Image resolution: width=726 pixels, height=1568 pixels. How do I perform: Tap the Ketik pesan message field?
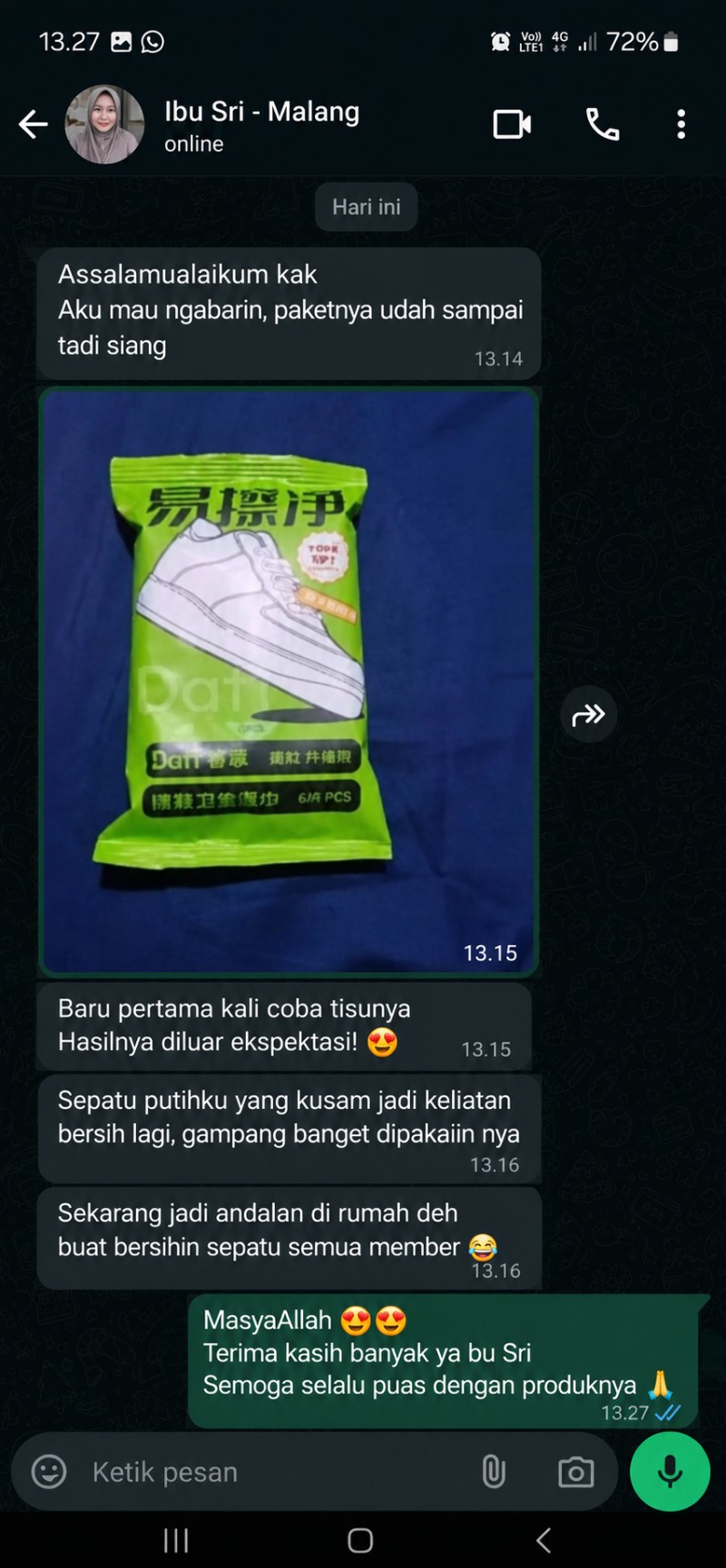tap(272, 1471)
